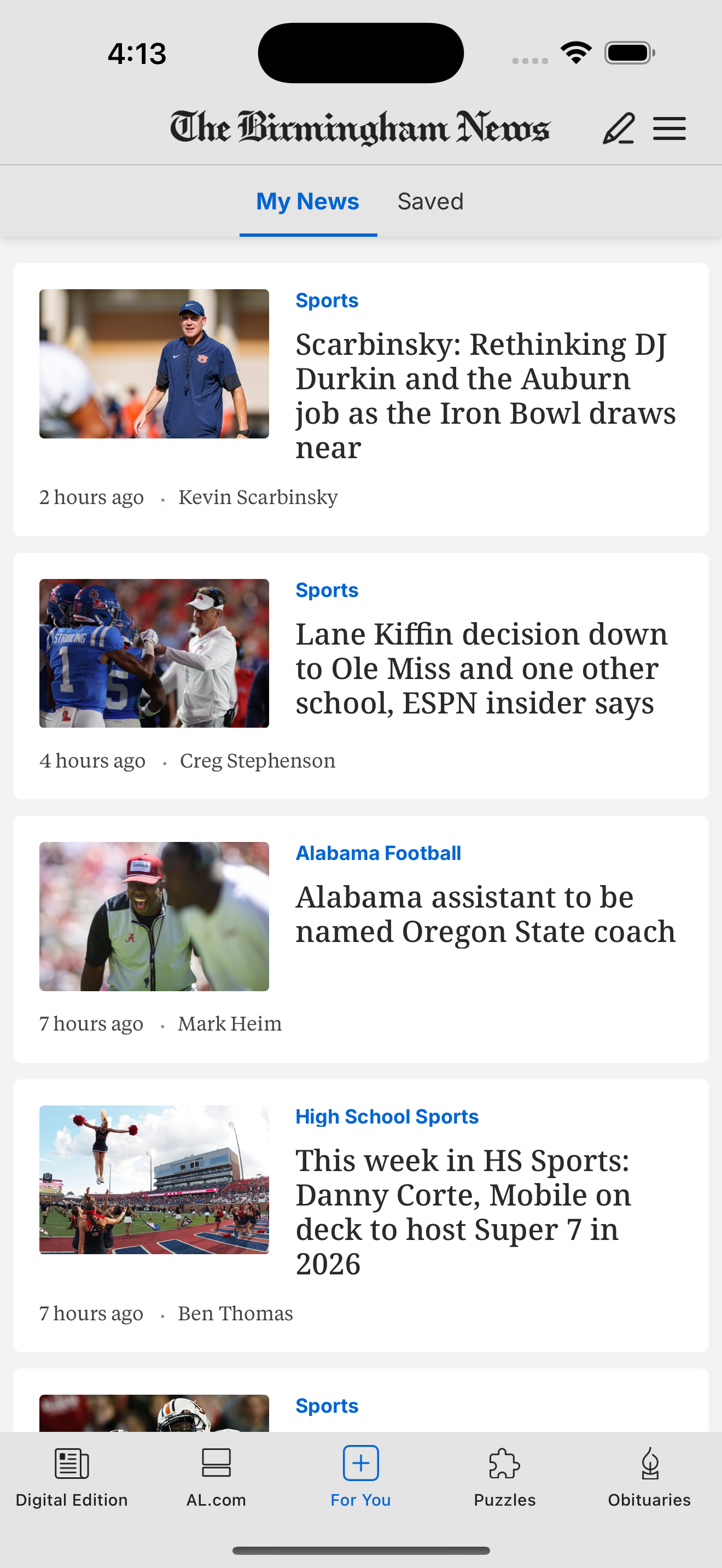Tap The Birmingham News masthead logo
The height and width of the screenshot is (1568, 722).
(x=360, y=128)
